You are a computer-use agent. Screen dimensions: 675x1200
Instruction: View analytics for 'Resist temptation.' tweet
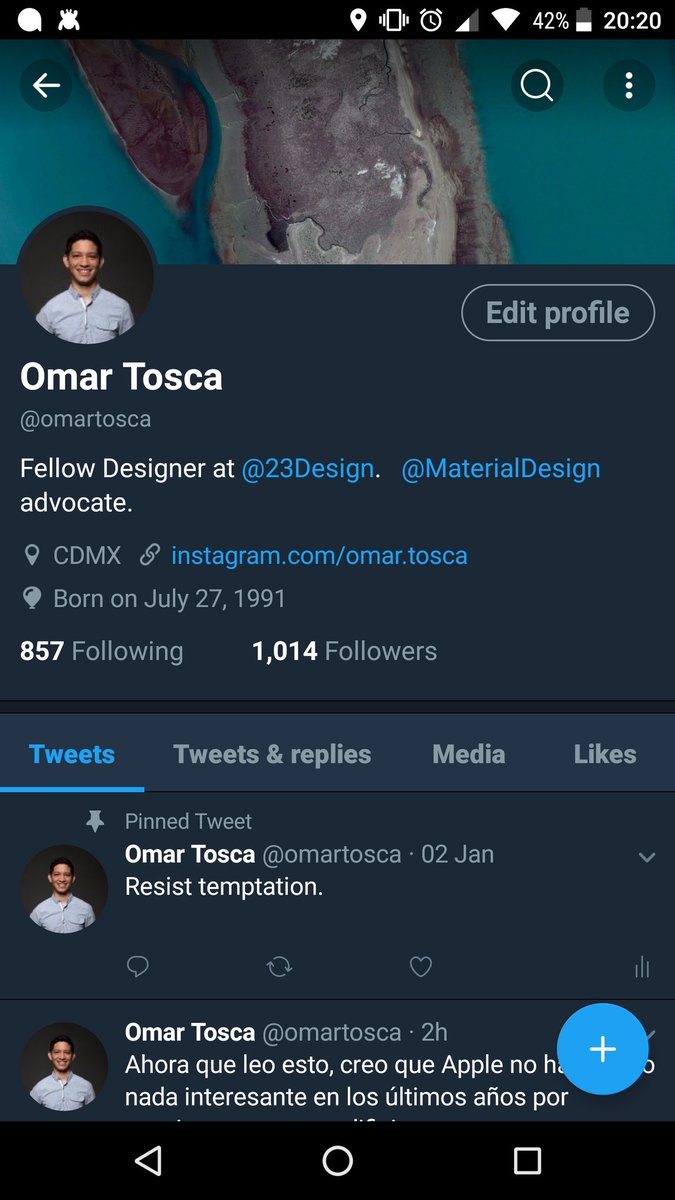tap(641, 966)
